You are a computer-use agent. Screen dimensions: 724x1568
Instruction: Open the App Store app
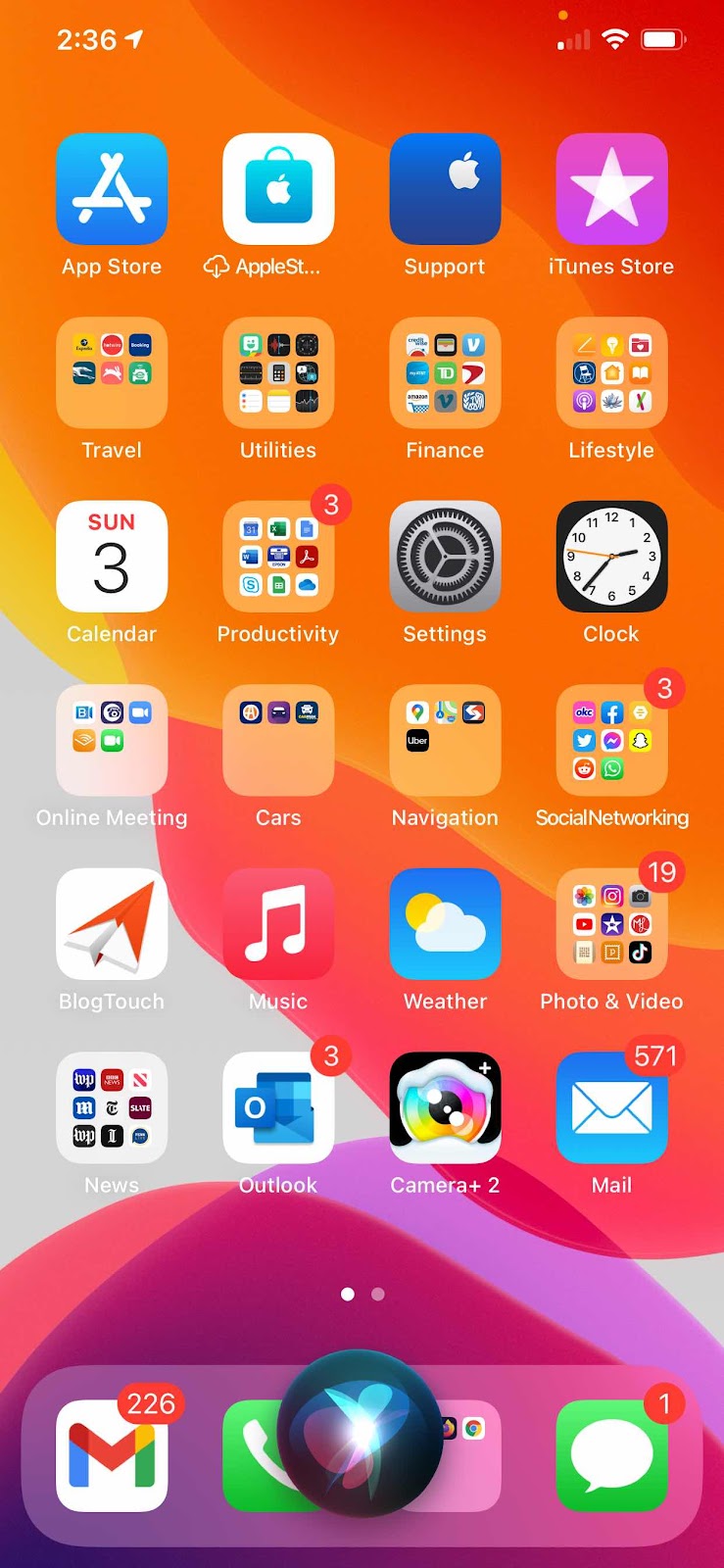[112, 189]
